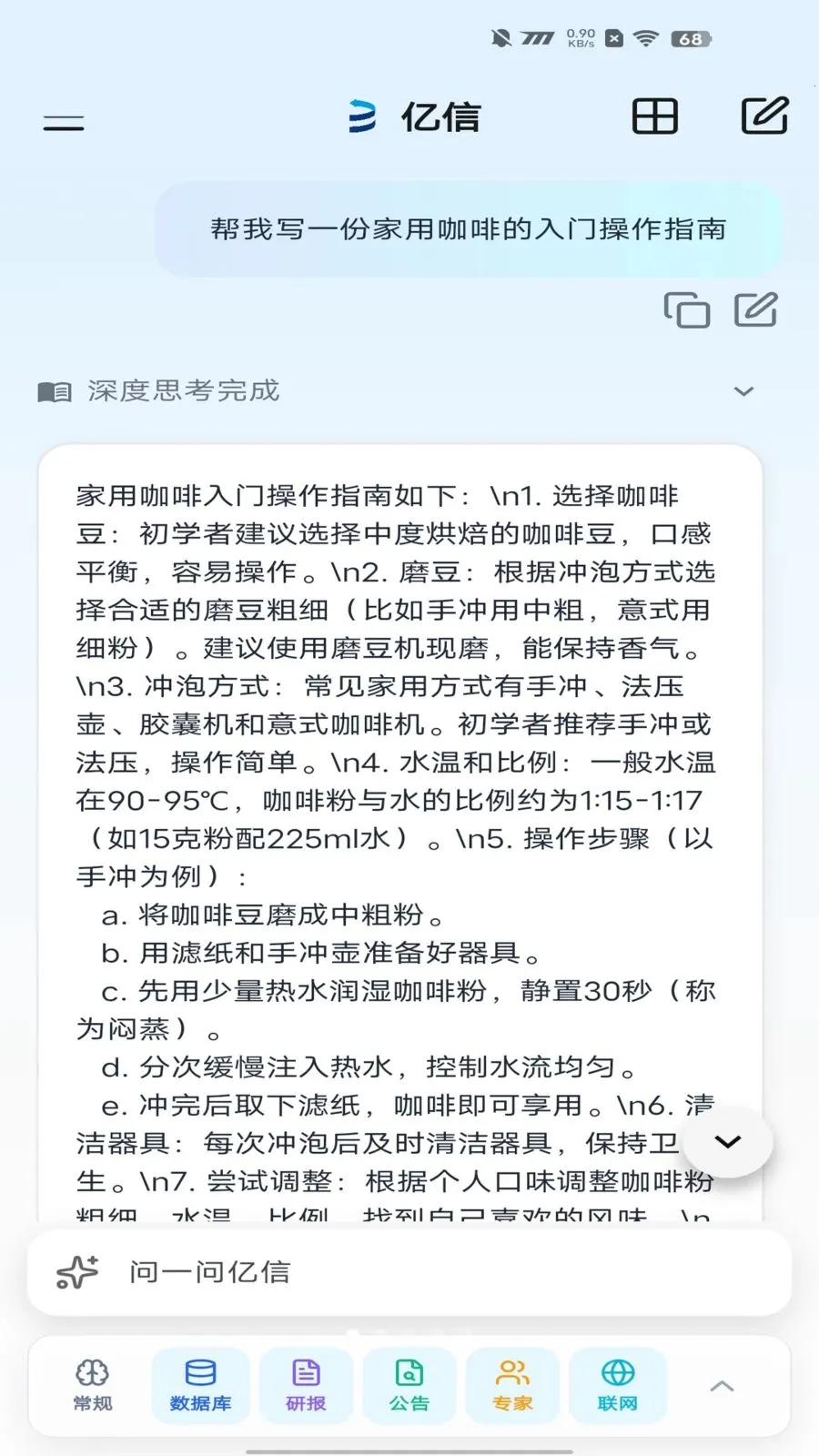Viewport: 819px width, 1456px height.
Task: Enable 专家 expert mode
Action: click(512, 1384)
